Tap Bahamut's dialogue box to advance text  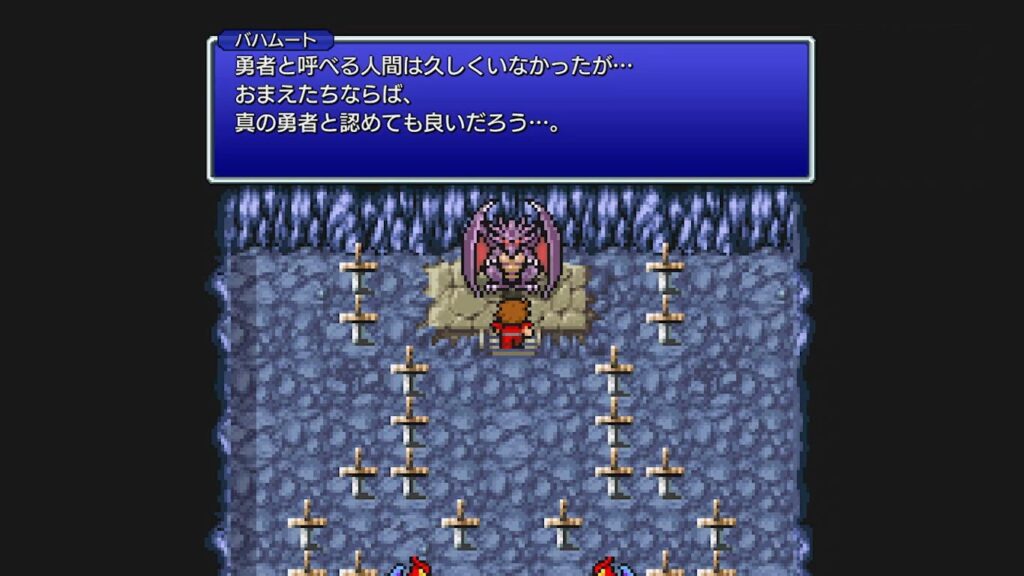coord(510,110)
